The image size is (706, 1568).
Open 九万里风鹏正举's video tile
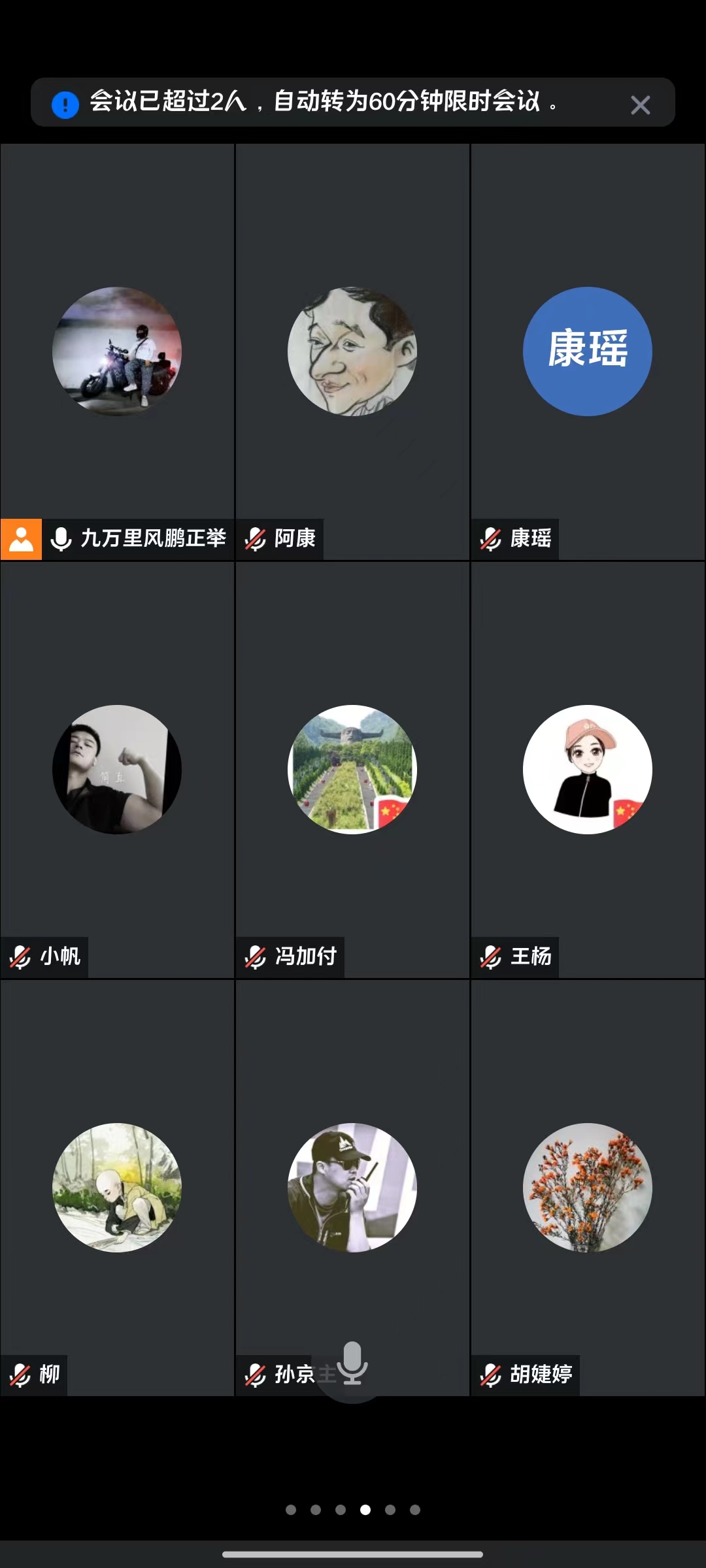[x=117, y=351]
